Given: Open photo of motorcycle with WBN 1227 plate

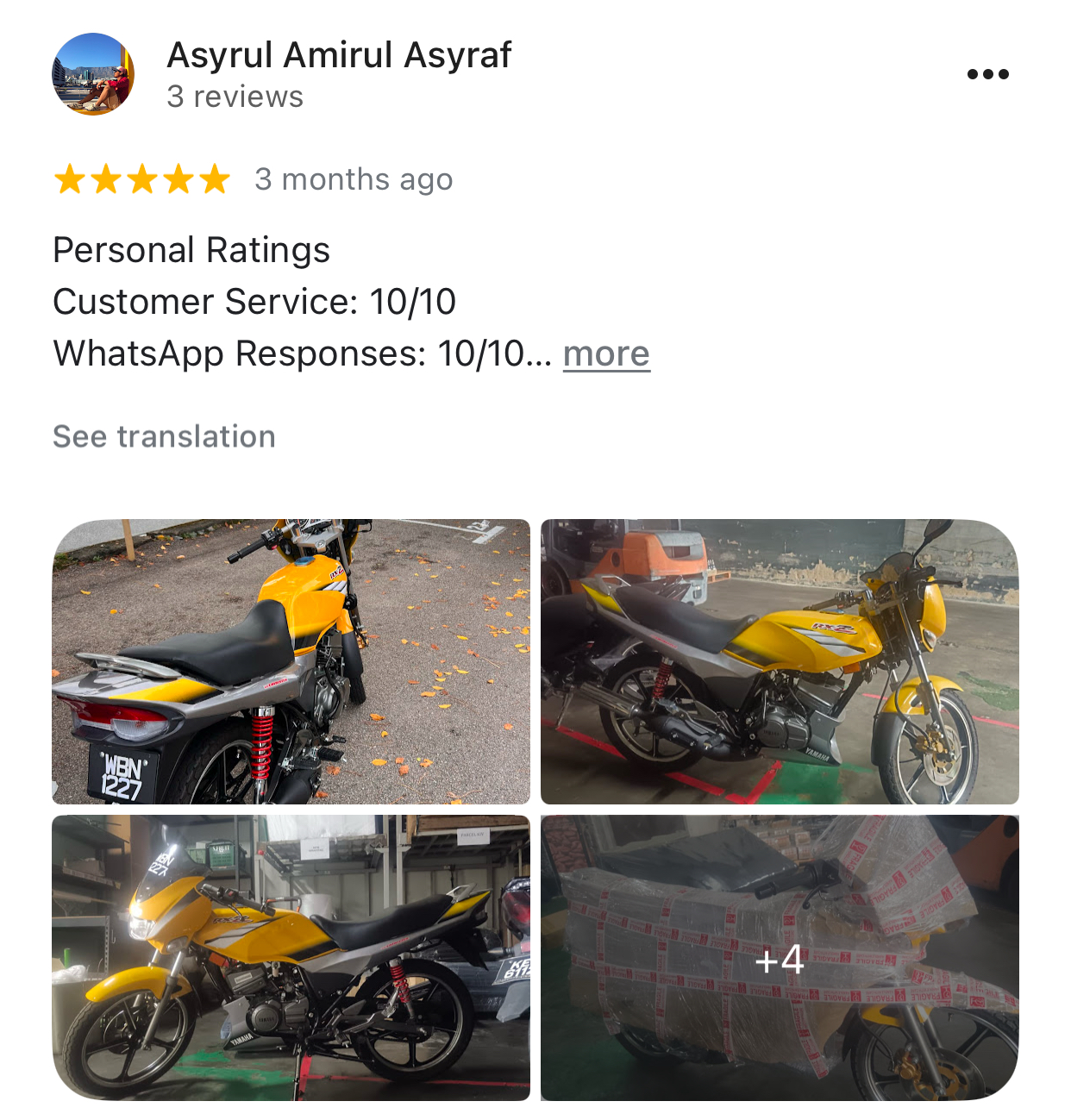Looking at the screenshot, I should click(x=291, y=661).
